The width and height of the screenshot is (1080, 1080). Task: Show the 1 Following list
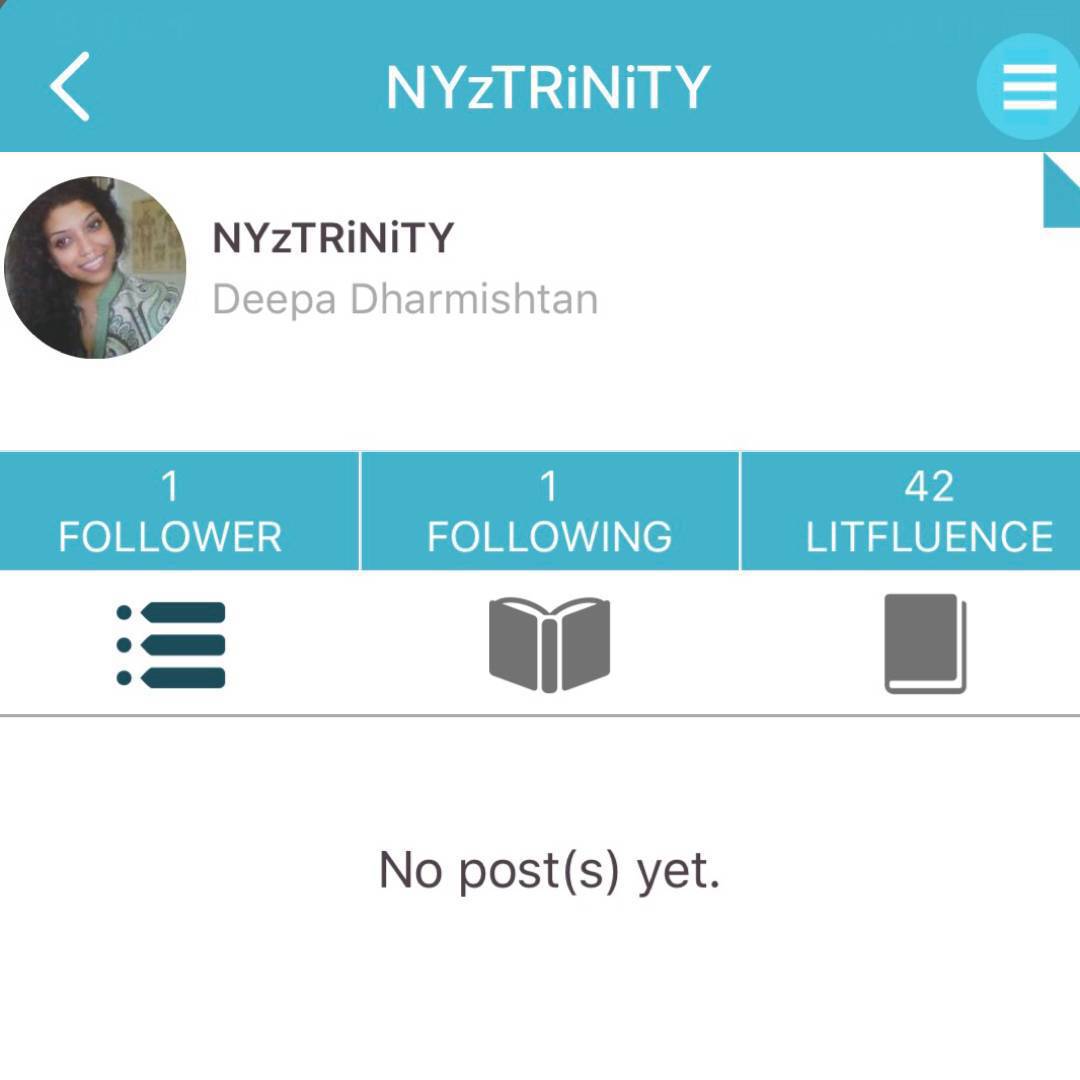(x=549, y=512)
